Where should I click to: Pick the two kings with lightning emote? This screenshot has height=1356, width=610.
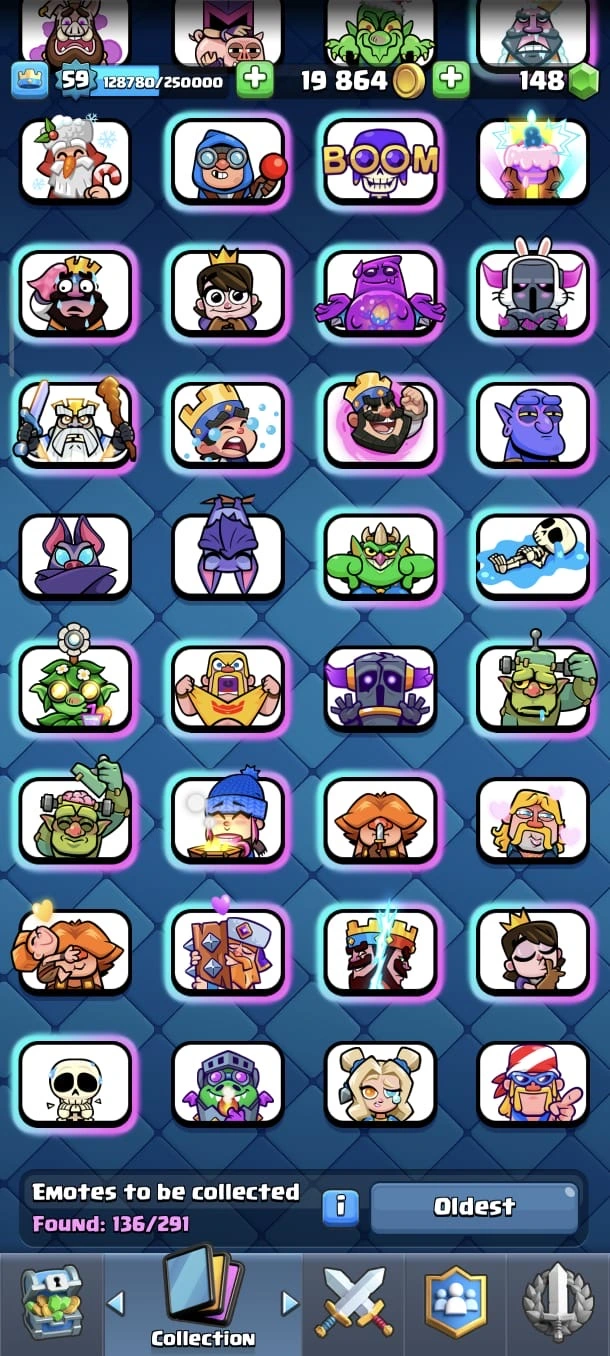point(381,952)
